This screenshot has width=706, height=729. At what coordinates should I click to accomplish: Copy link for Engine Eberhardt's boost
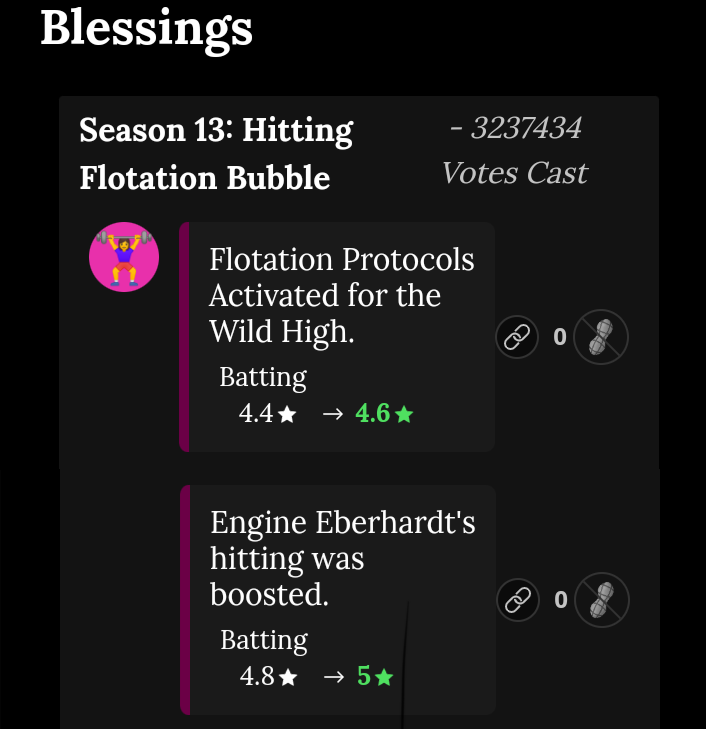tap(517, 600)
